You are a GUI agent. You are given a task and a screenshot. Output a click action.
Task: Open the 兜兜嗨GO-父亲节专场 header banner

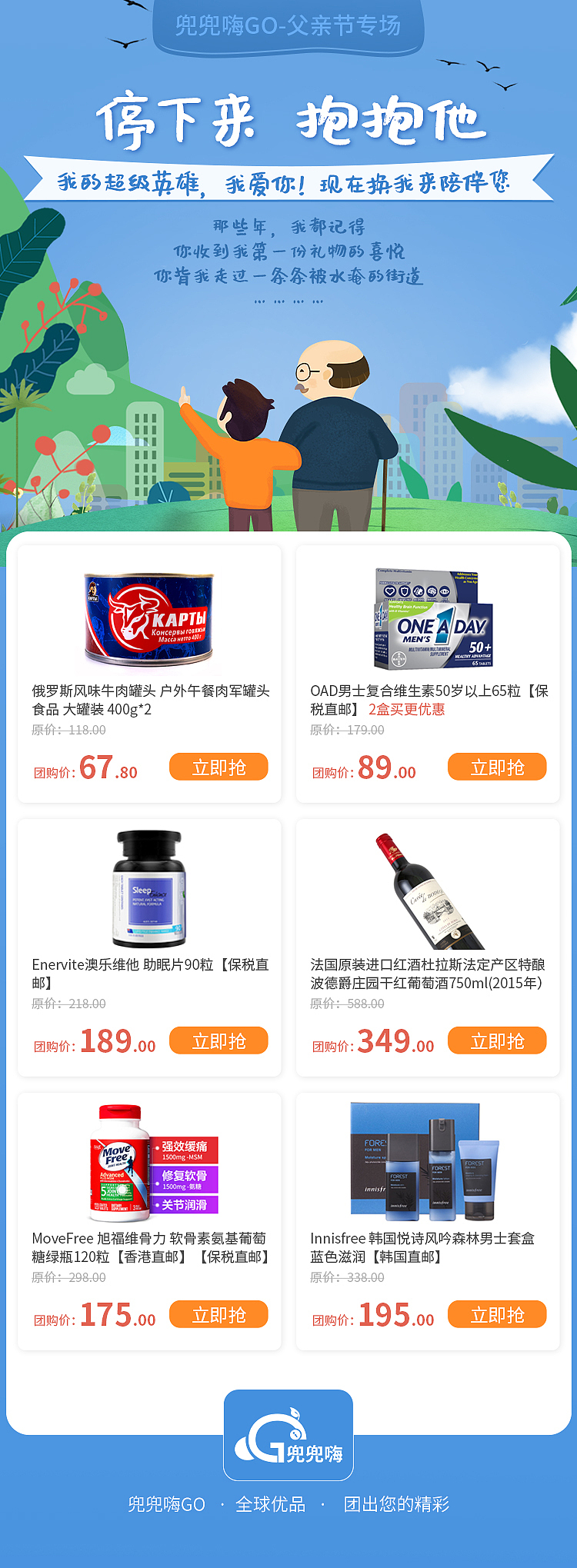coord(288,23)
